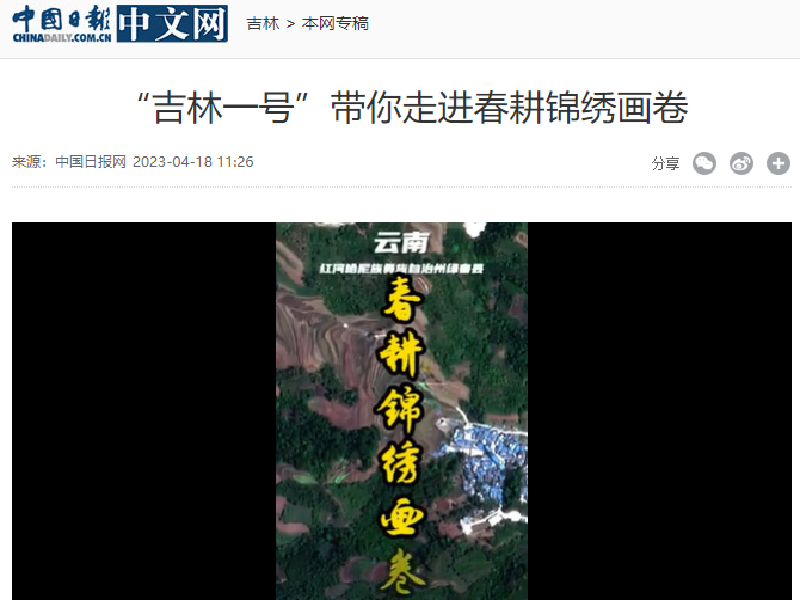Open the China Daily 中文网 homepage logo
This screenshot has height=600, width=800.
pos(119,24)
